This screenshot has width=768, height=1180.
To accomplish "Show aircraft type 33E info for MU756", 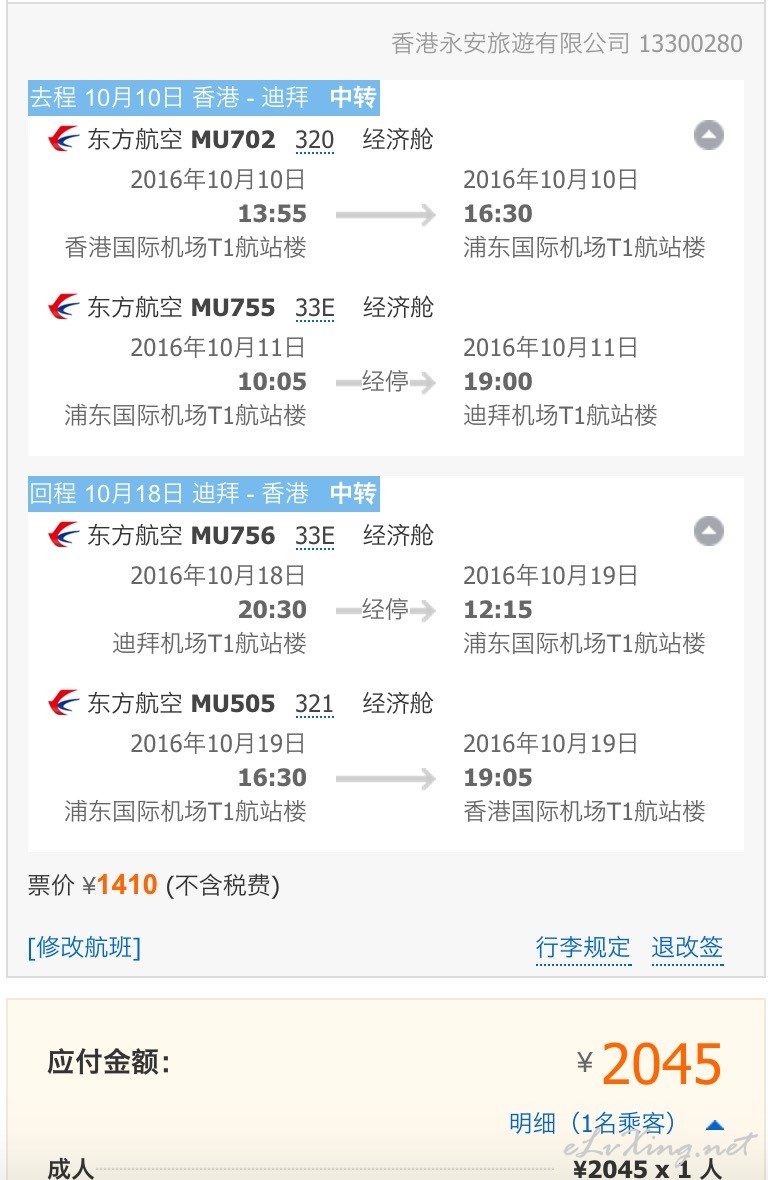I will click(x=314, y=536).
